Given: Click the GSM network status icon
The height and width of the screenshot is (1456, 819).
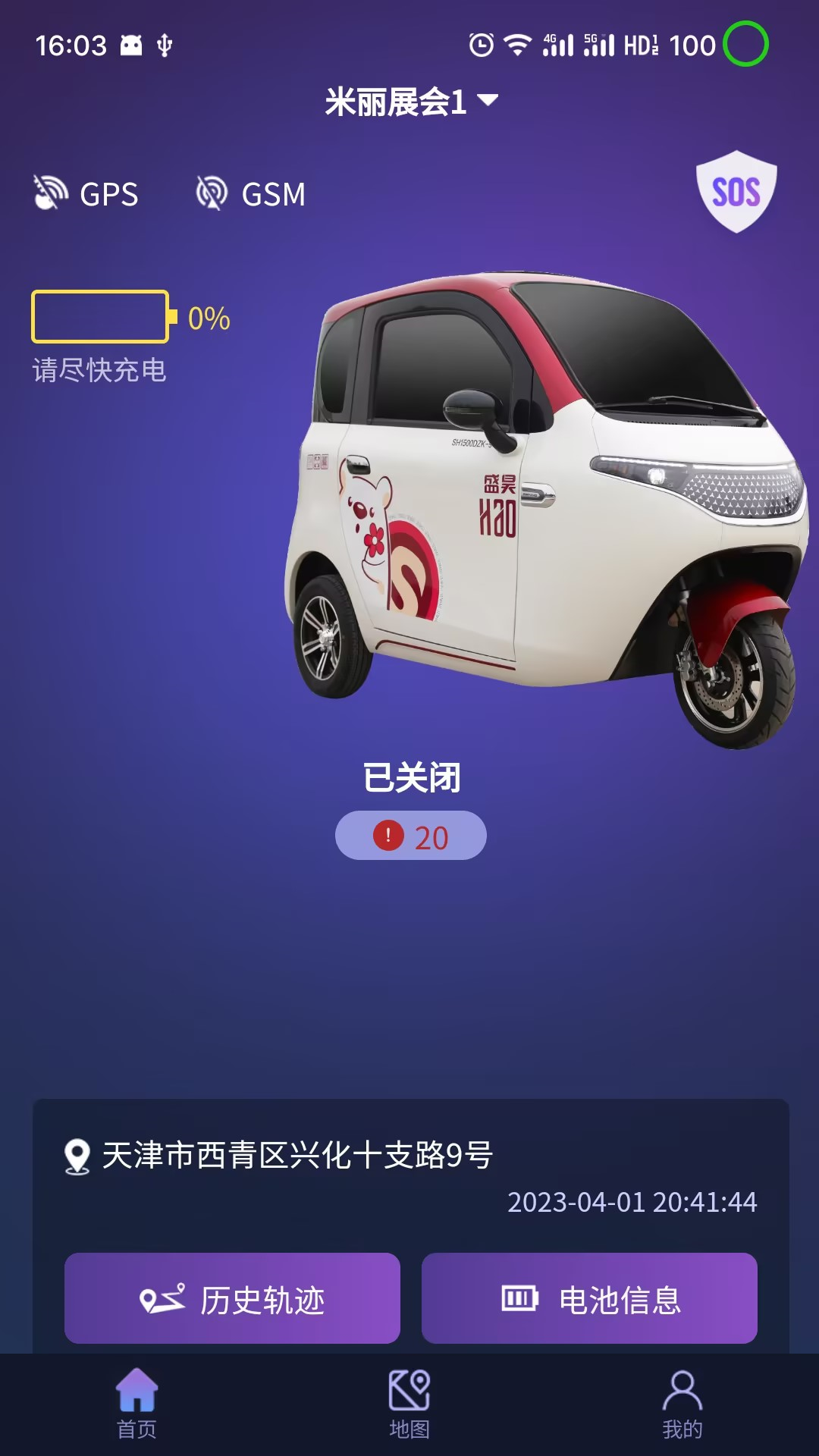Looking at the screenshot, I should [x=211, y=193].
